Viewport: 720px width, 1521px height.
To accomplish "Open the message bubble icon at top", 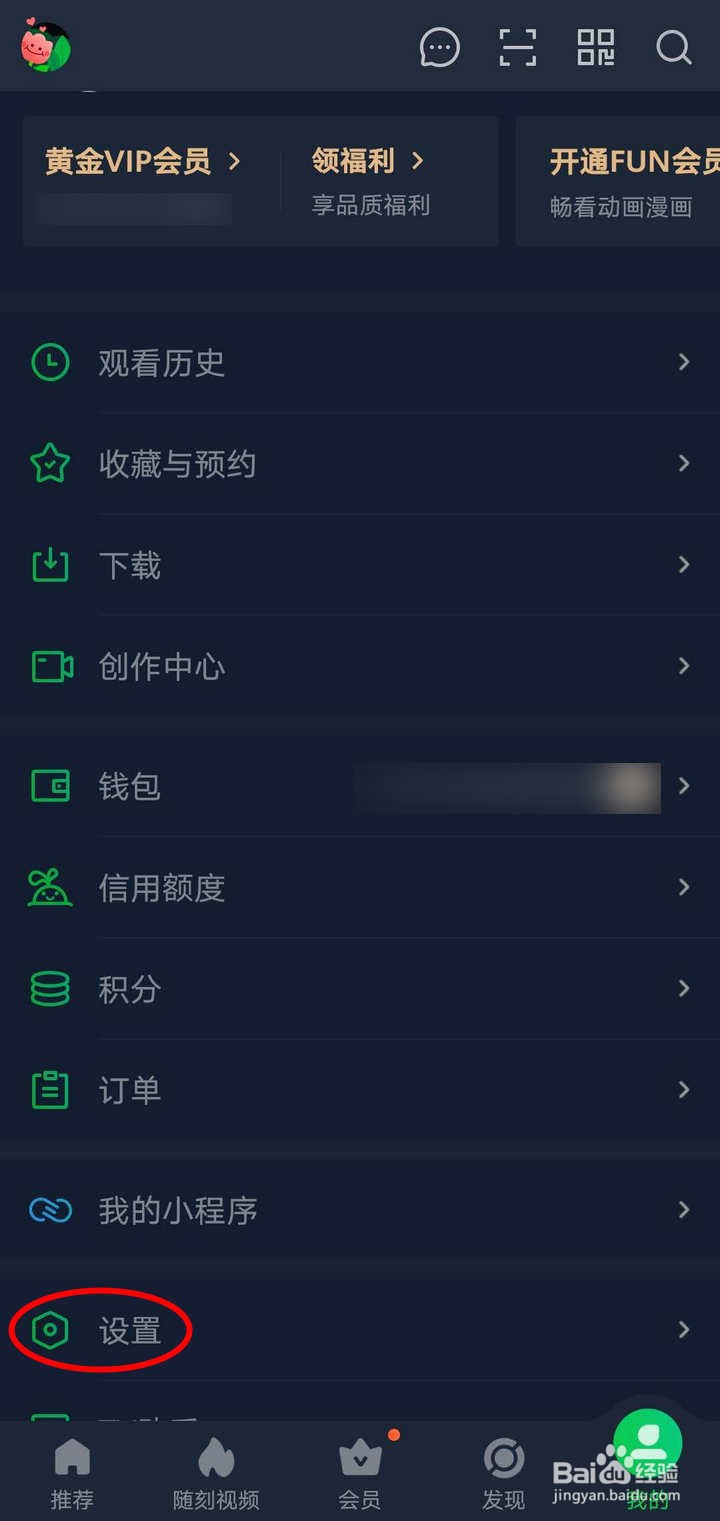I will click(440, 47).
